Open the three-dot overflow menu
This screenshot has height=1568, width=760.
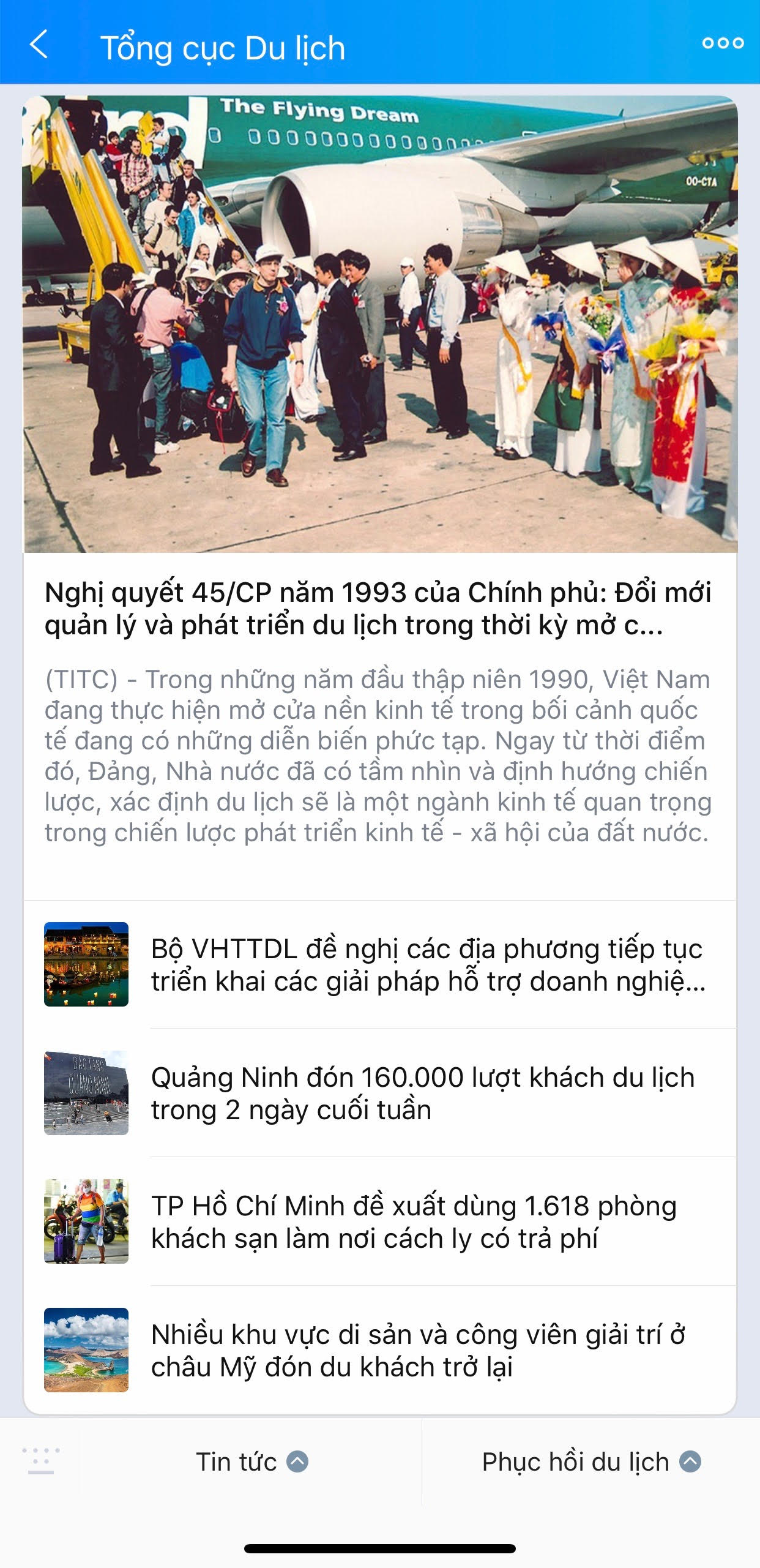[723, 43]
